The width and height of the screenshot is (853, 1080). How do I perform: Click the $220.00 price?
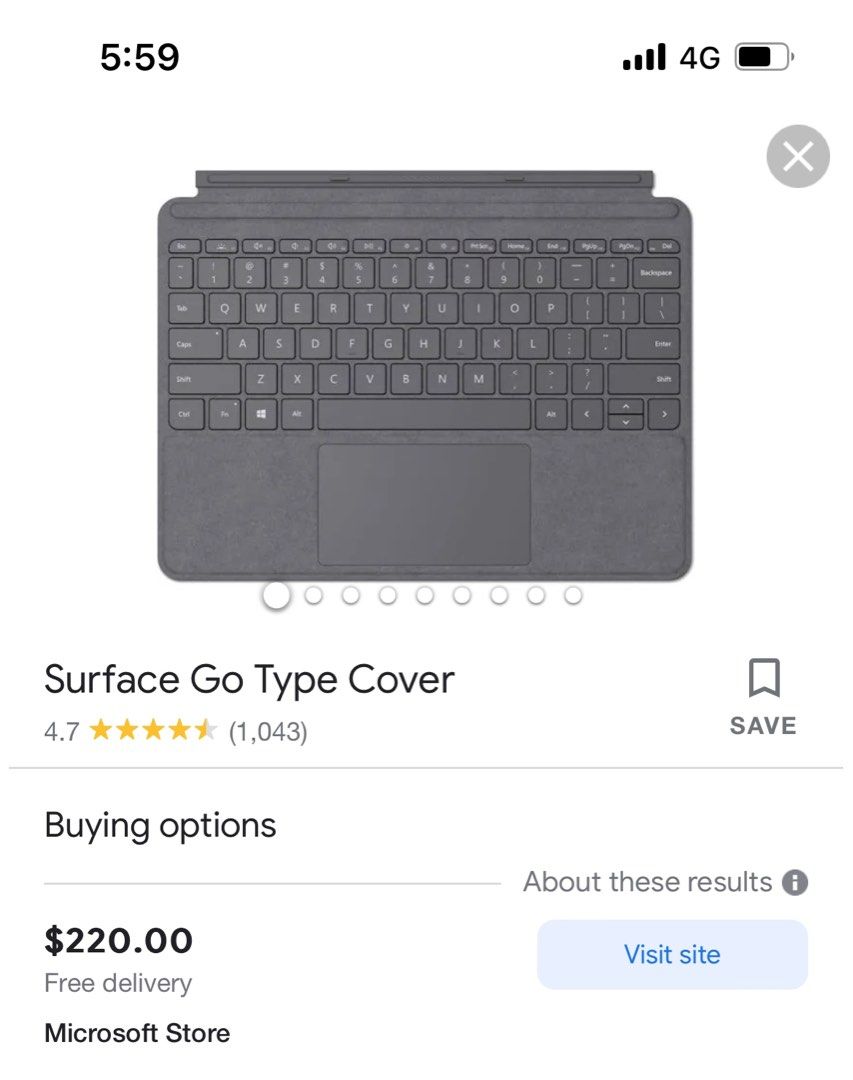point(118,940)
